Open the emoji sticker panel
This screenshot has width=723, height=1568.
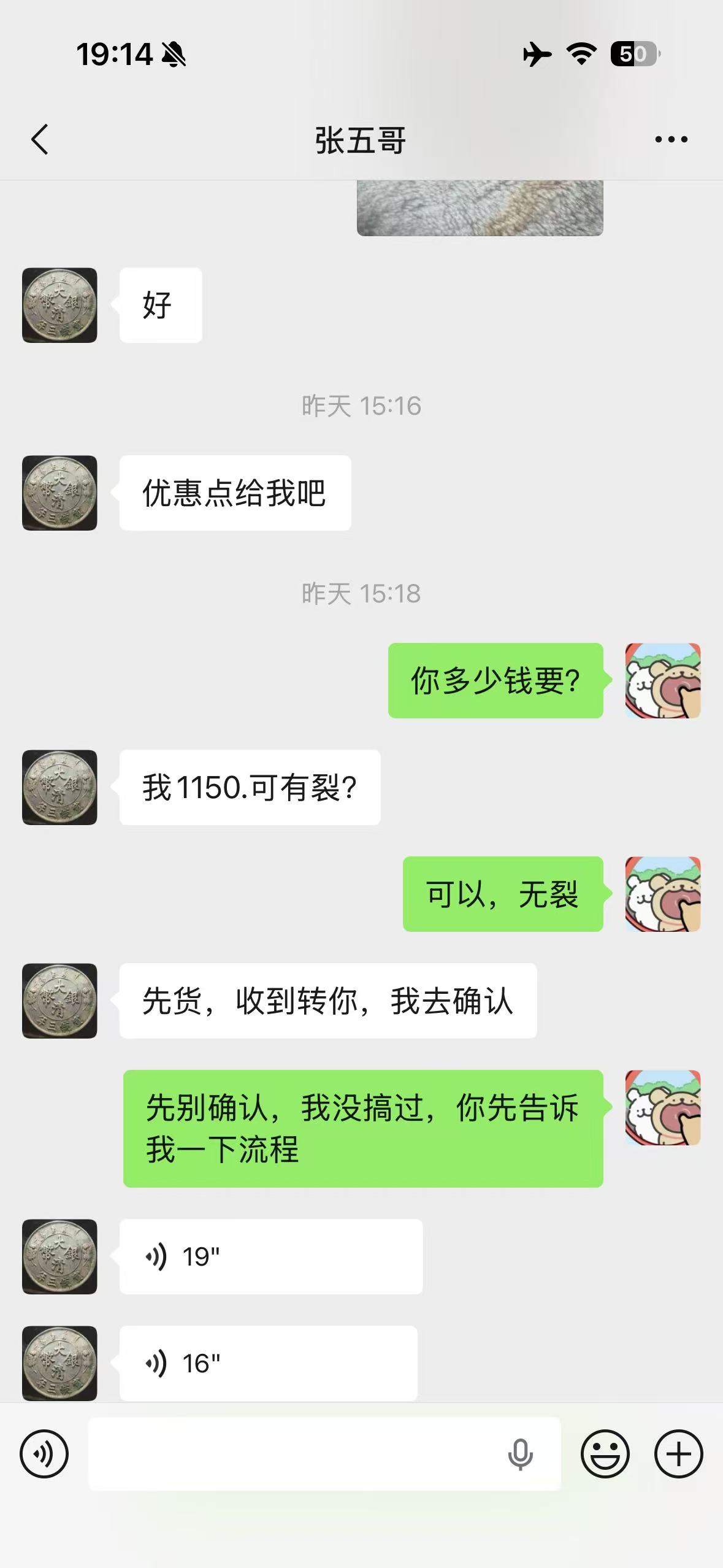pos(605,1453)
